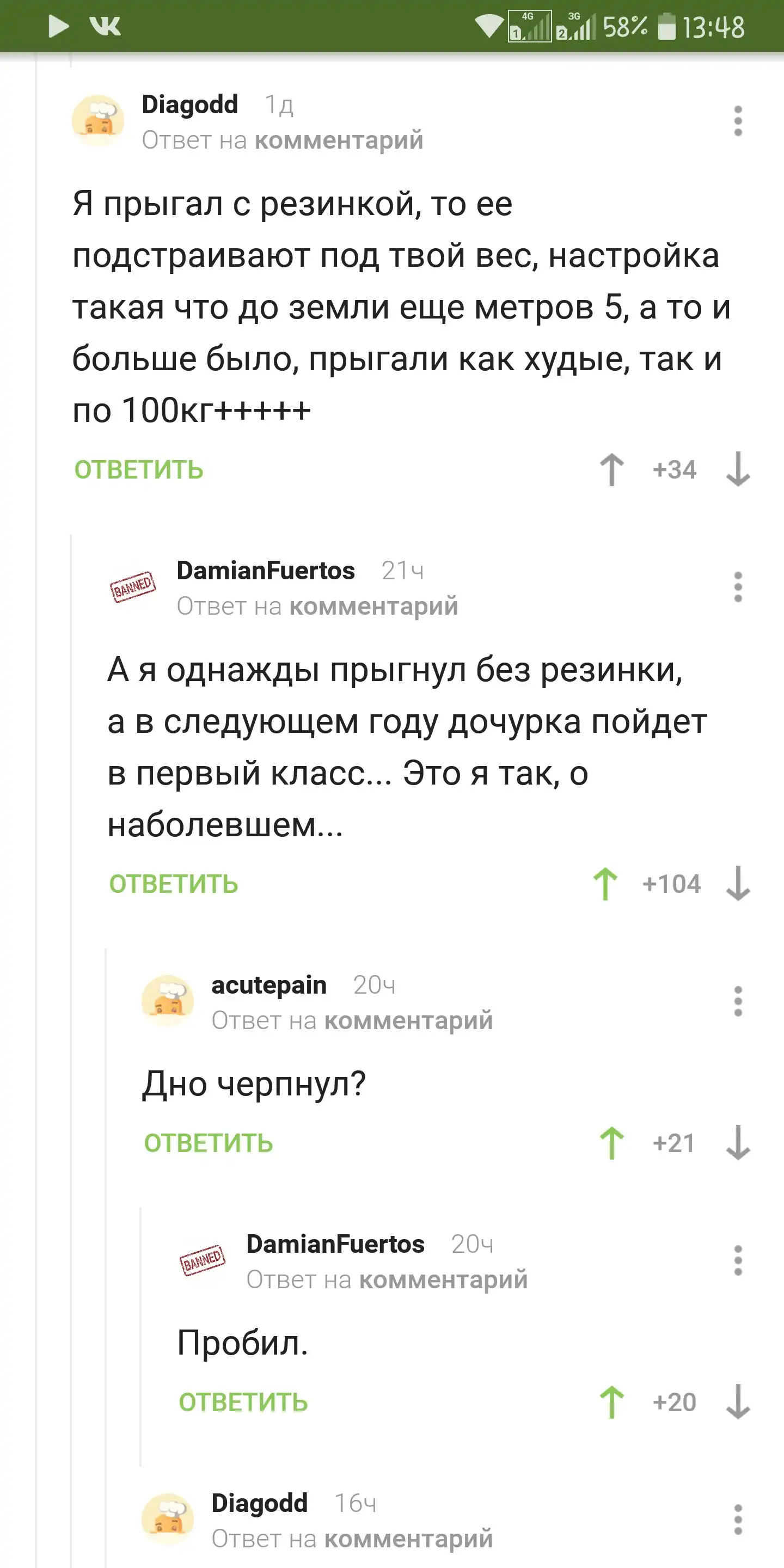Screen dimensions: 784x1568
Task: Reply to the comment rated +104
Action: pos(174,884)
